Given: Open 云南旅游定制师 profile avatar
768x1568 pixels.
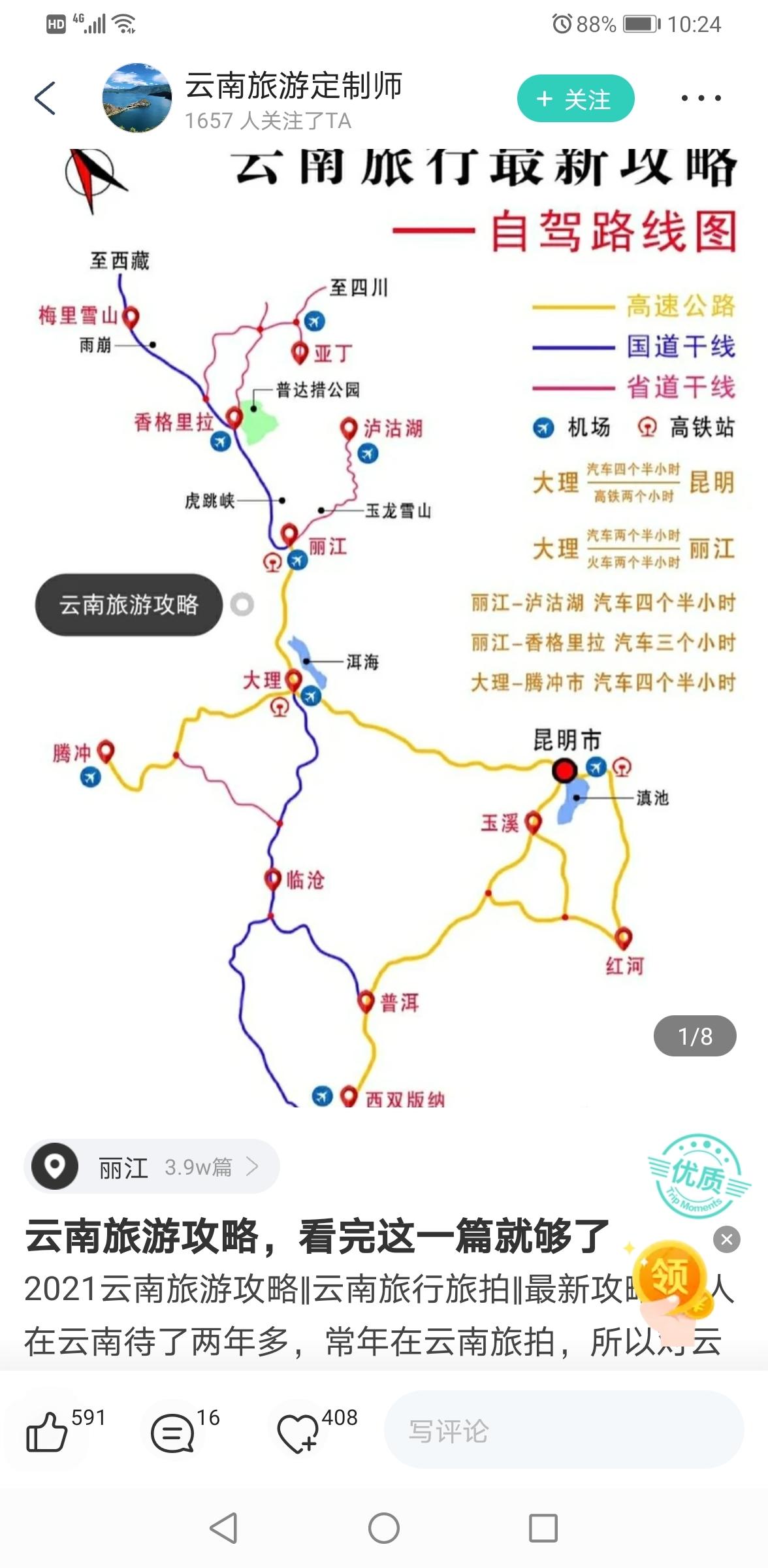Looking at the screenshot, I should point(137,98).
